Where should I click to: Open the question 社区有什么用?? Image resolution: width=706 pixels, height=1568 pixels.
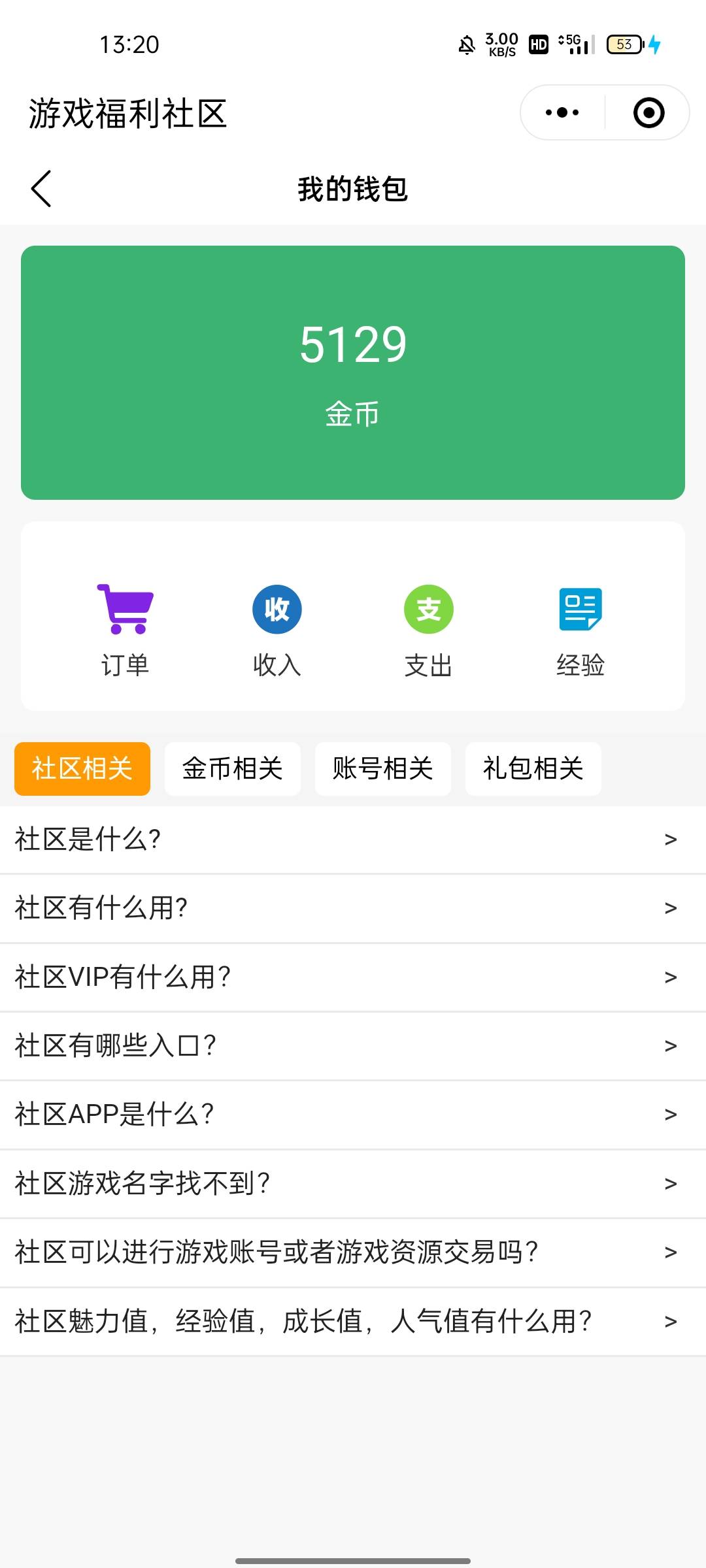pos(353,908)
